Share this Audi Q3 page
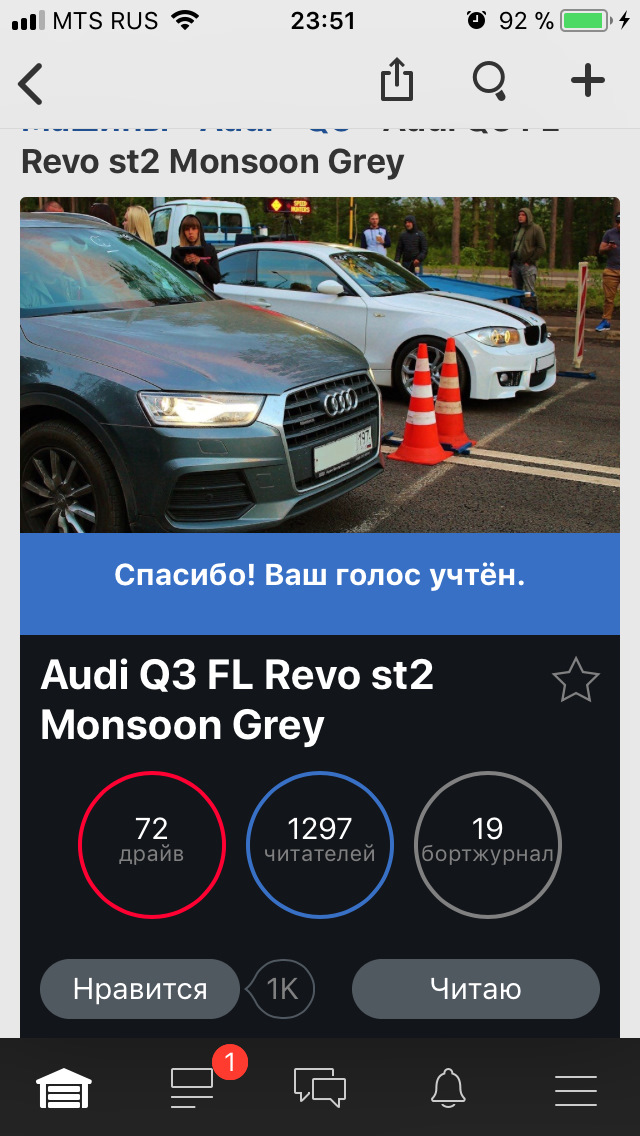This screenshot has width=640, height=1136. [397, 81]
